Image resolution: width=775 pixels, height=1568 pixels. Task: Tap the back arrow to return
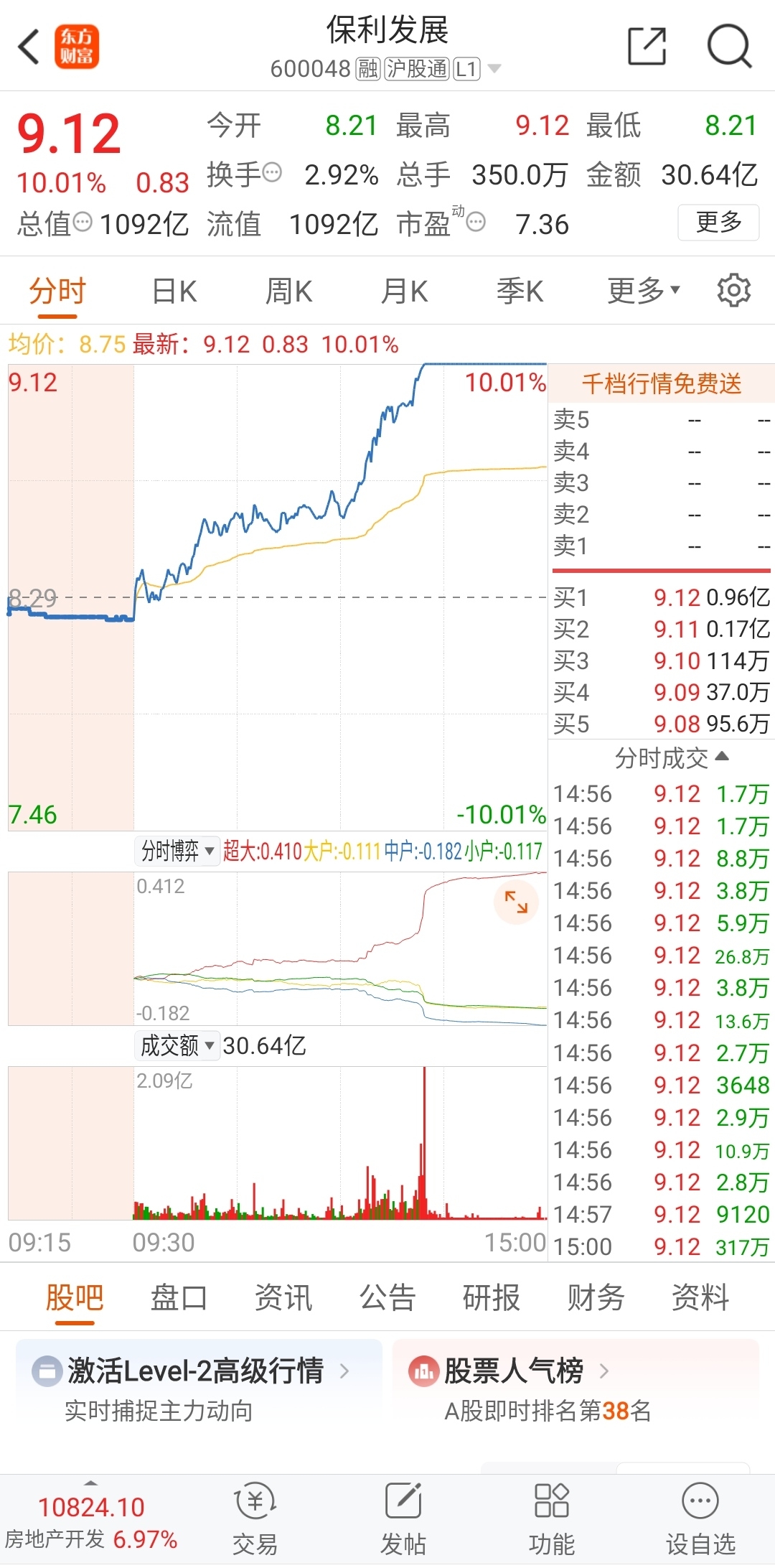click(29, 45)
